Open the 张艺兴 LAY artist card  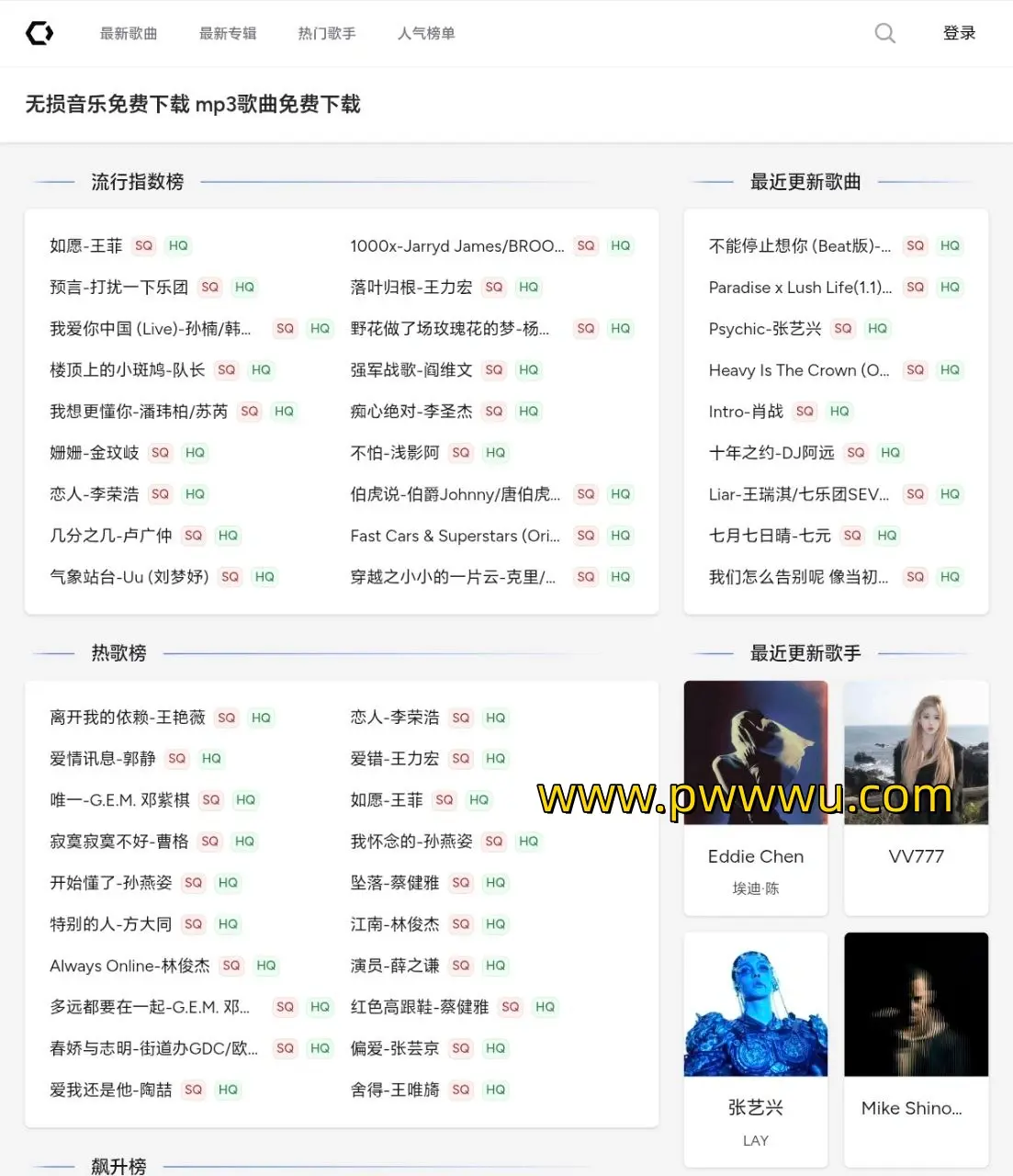tap(756, 1049)
